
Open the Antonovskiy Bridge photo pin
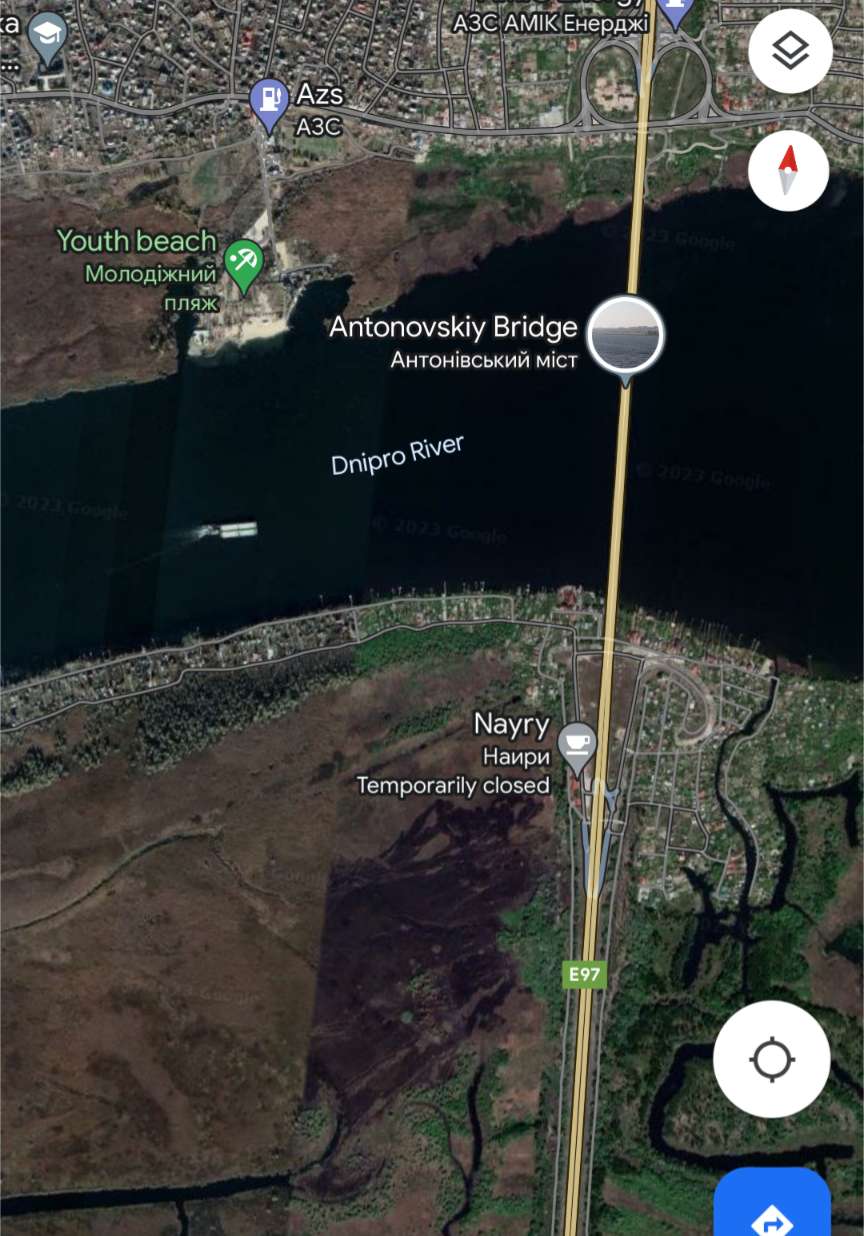coord(626,335)
